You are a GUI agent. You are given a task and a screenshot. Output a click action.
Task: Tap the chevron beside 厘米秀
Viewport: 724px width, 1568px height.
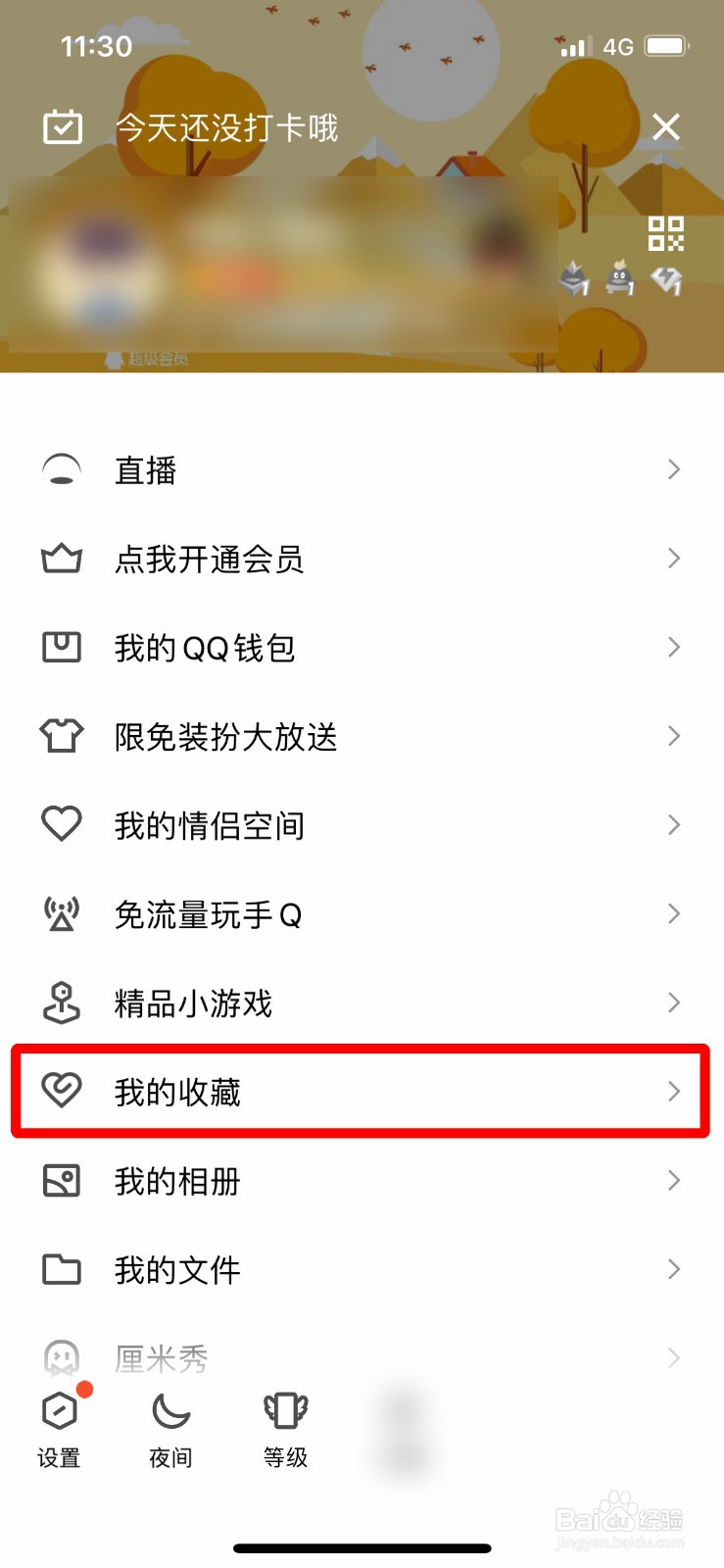[x=673, y=1357]
